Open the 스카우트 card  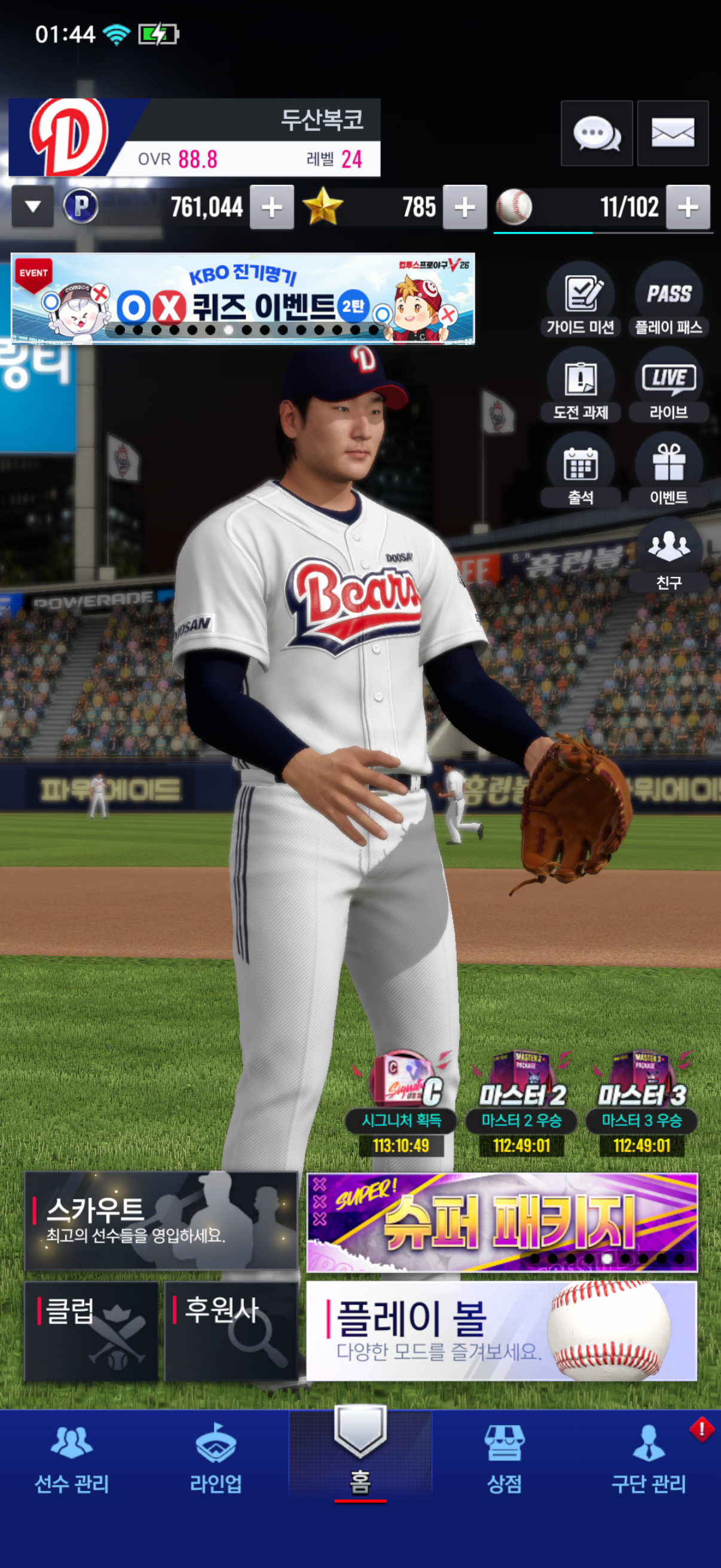click(161, 1221)
